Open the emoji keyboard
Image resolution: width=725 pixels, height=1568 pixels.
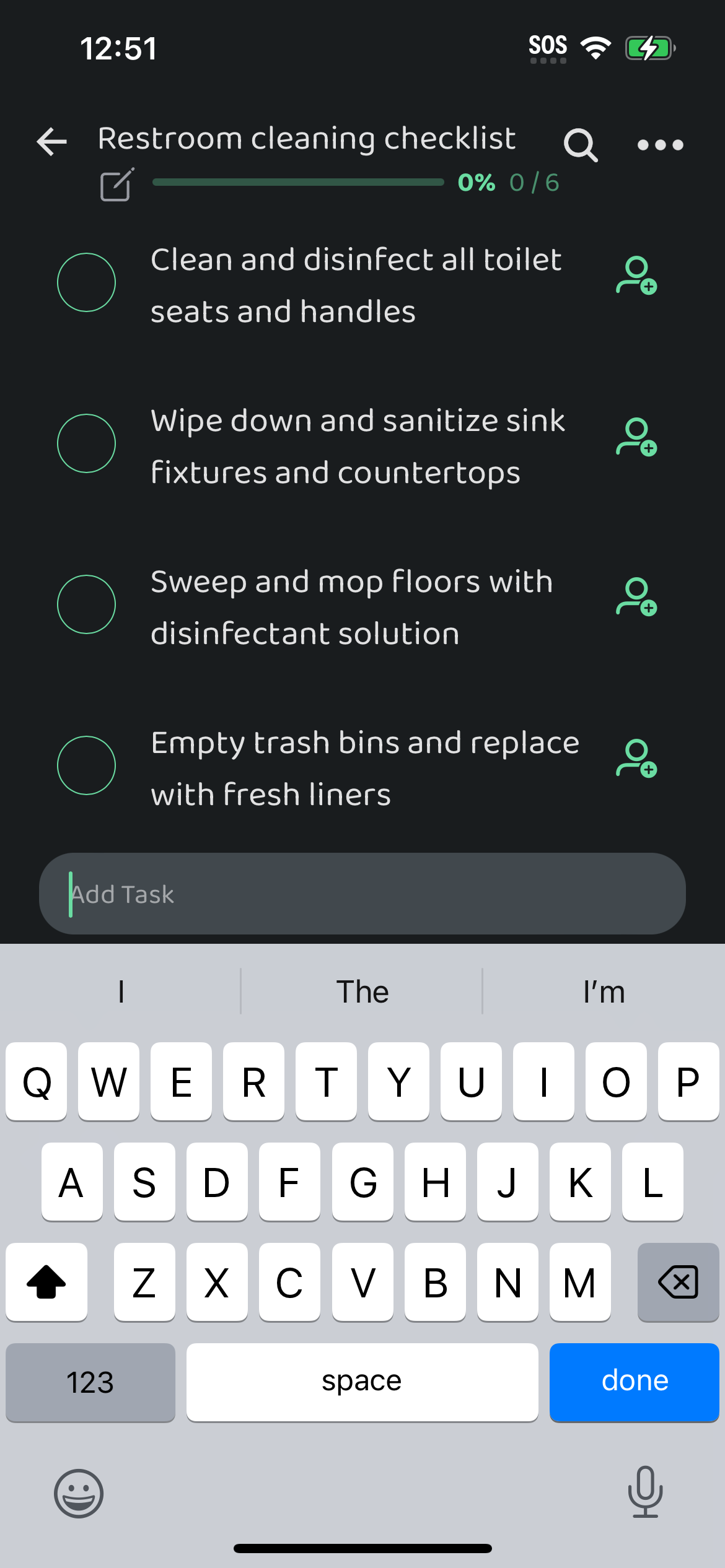pos(79,1493)
